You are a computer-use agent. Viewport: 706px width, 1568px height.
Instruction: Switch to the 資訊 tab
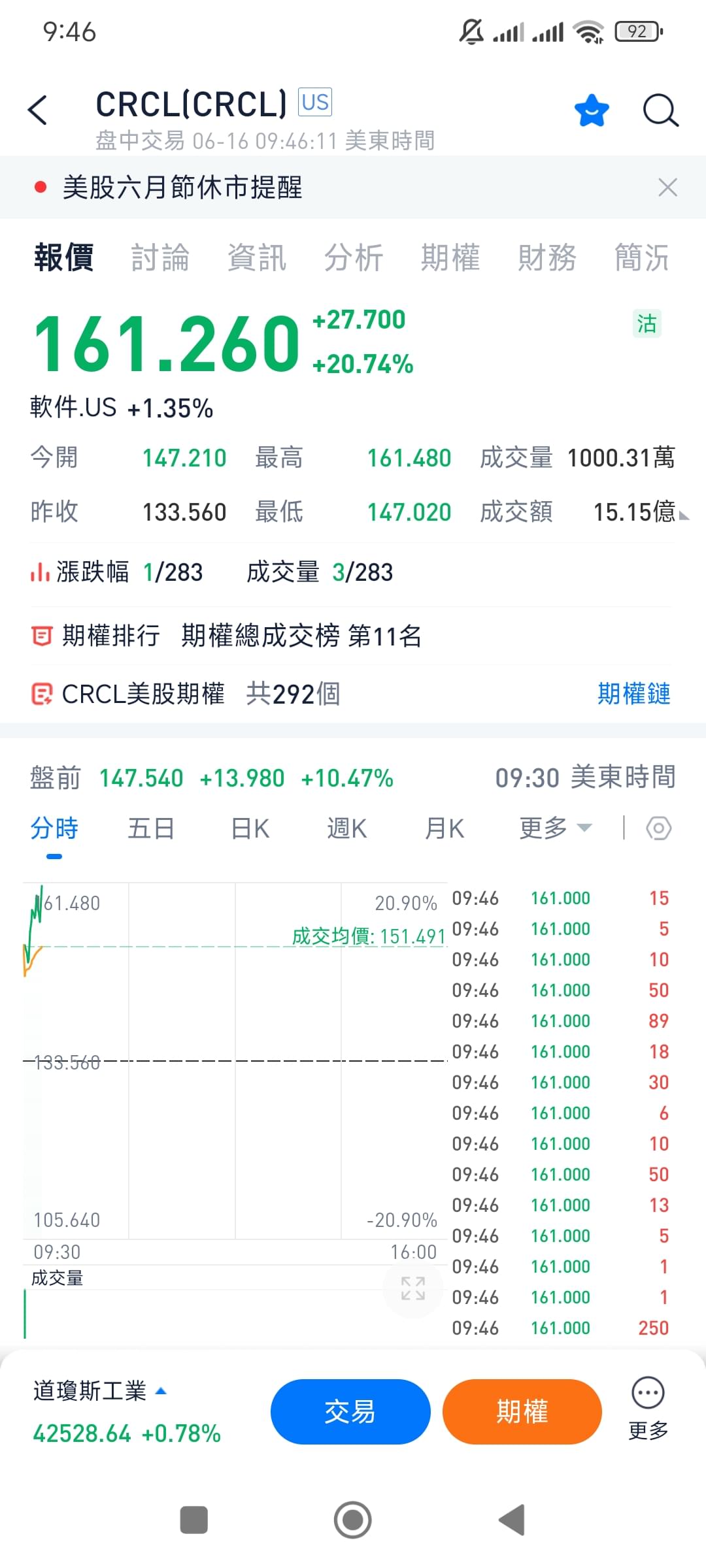click(x=257, y=257)
